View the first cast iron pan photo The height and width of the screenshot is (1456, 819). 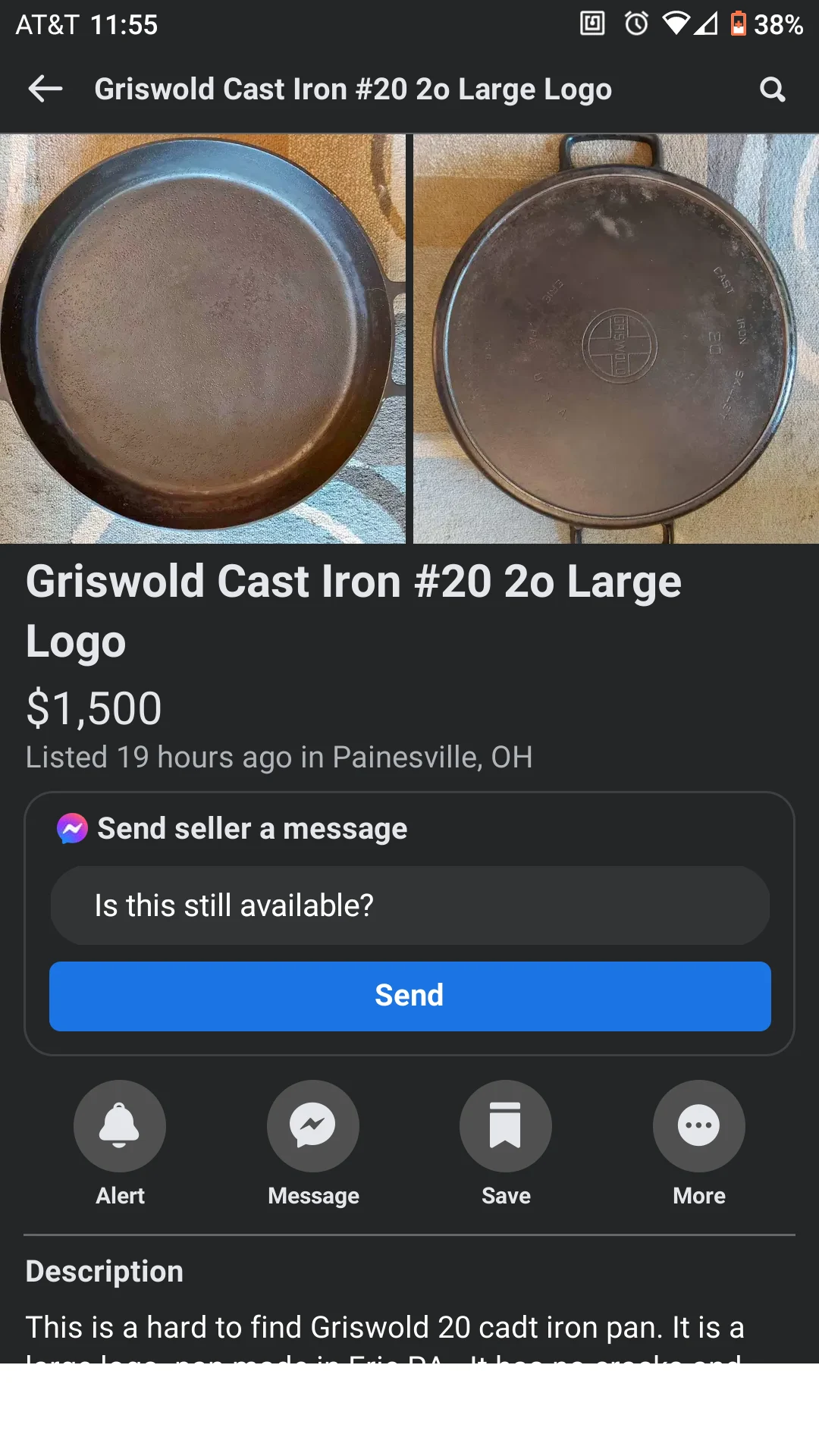[203, 339]
